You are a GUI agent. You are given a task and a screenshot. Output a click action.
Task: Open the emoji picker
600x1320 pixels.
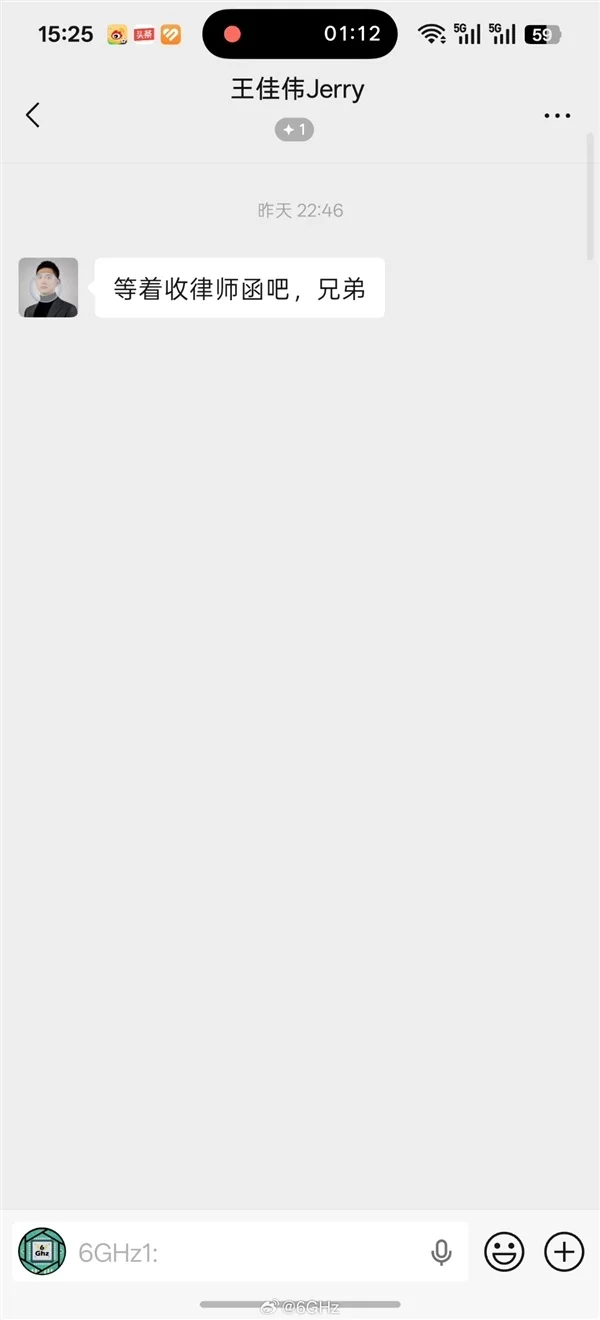tap(505, 1252)
